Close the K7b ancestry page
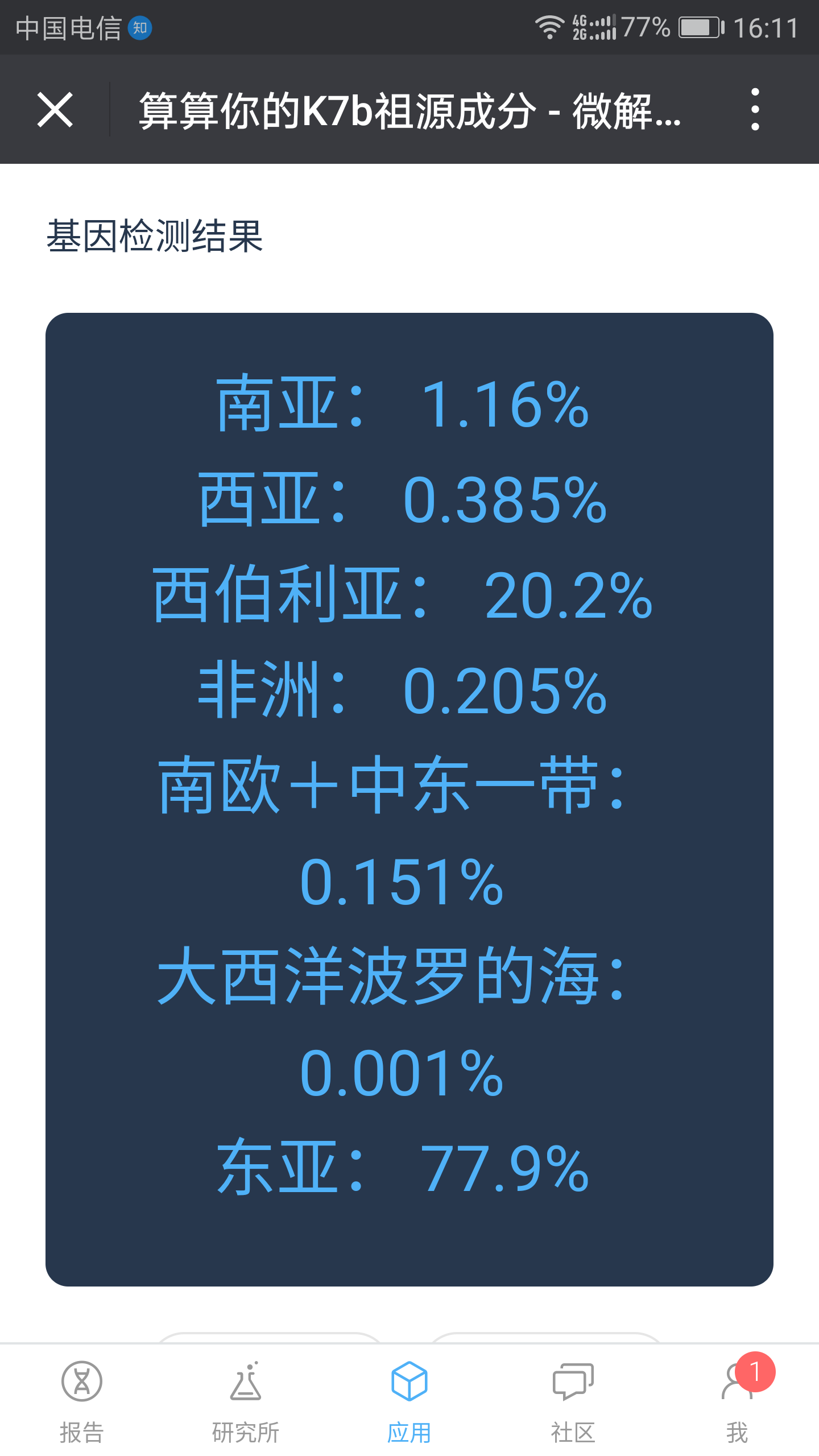Image resolution: width=819 pixels, height=1456 pixels. (x=55, y=110)
